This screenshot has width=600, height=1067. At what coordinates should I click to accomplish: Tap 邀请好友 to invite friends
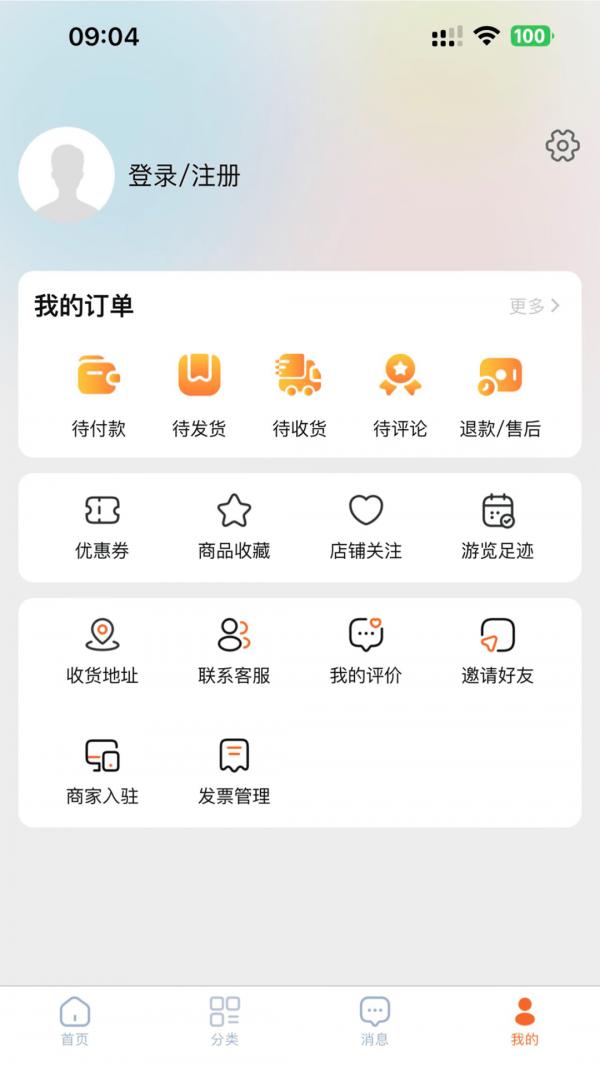click(x=498, y=651)
